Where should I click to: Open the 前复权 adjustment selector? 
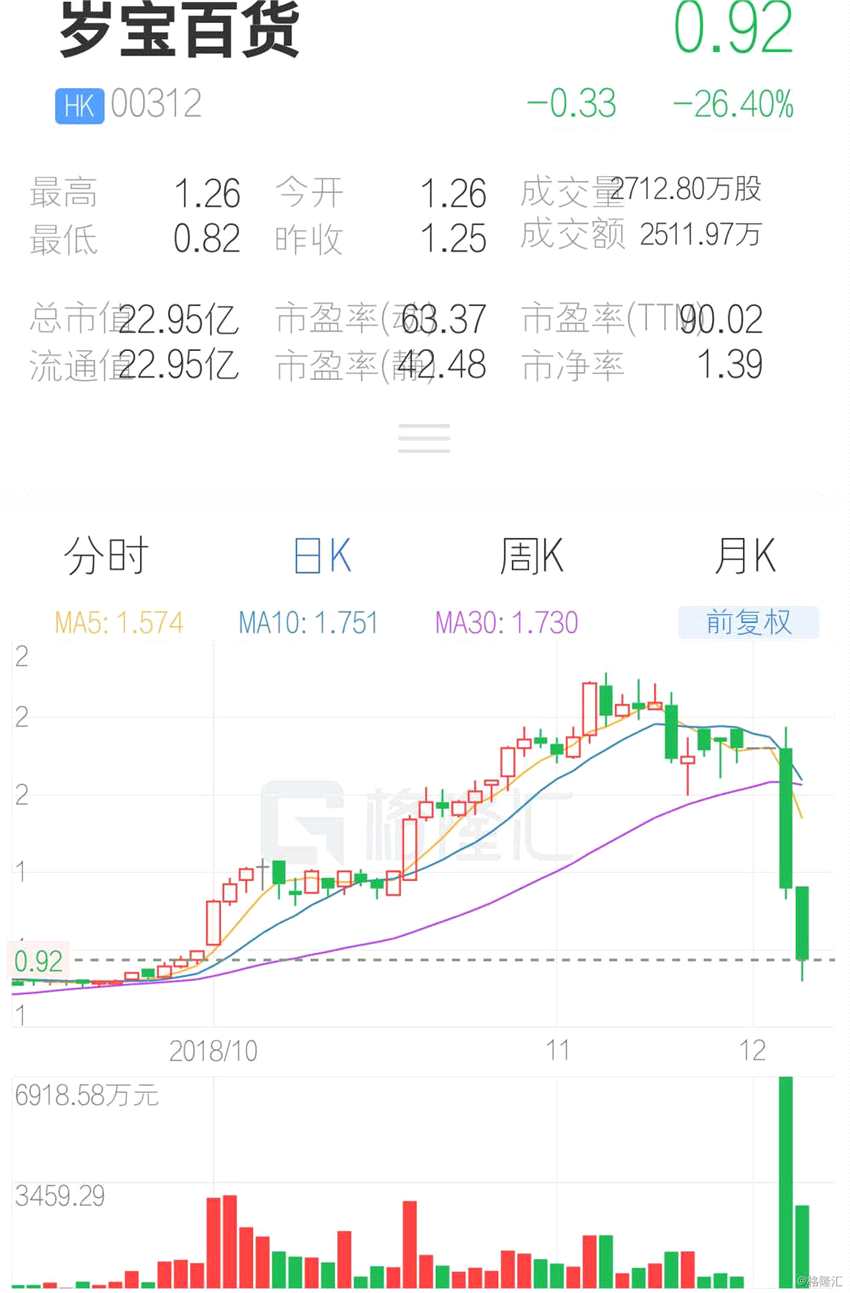pyautogui.click(x=749, y=621)
